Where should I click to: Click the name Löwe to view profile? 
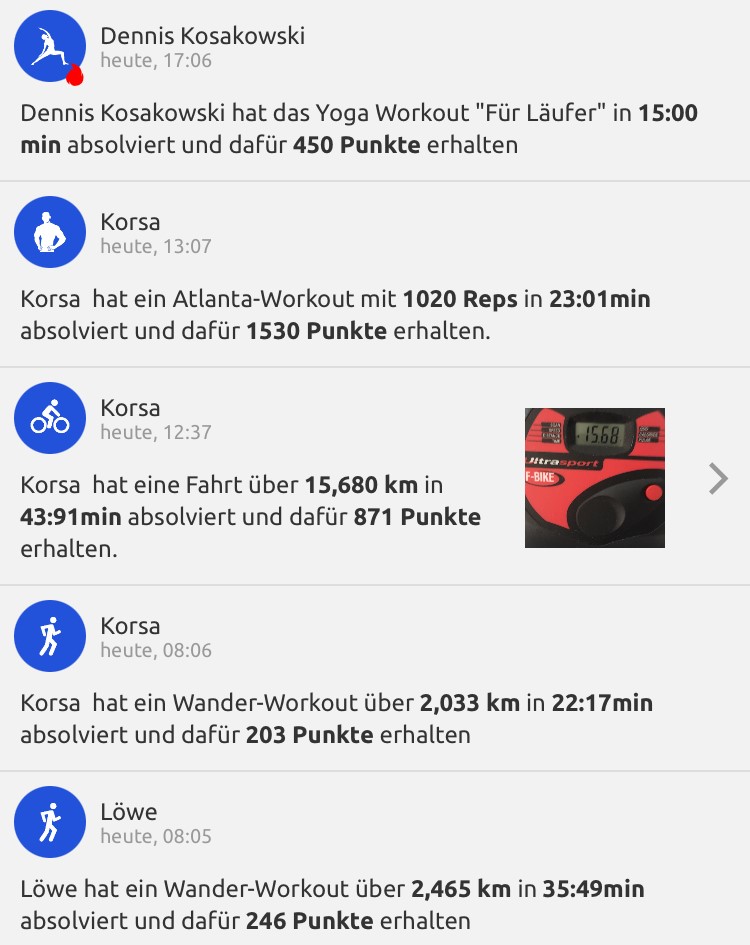tap(127, 810)
